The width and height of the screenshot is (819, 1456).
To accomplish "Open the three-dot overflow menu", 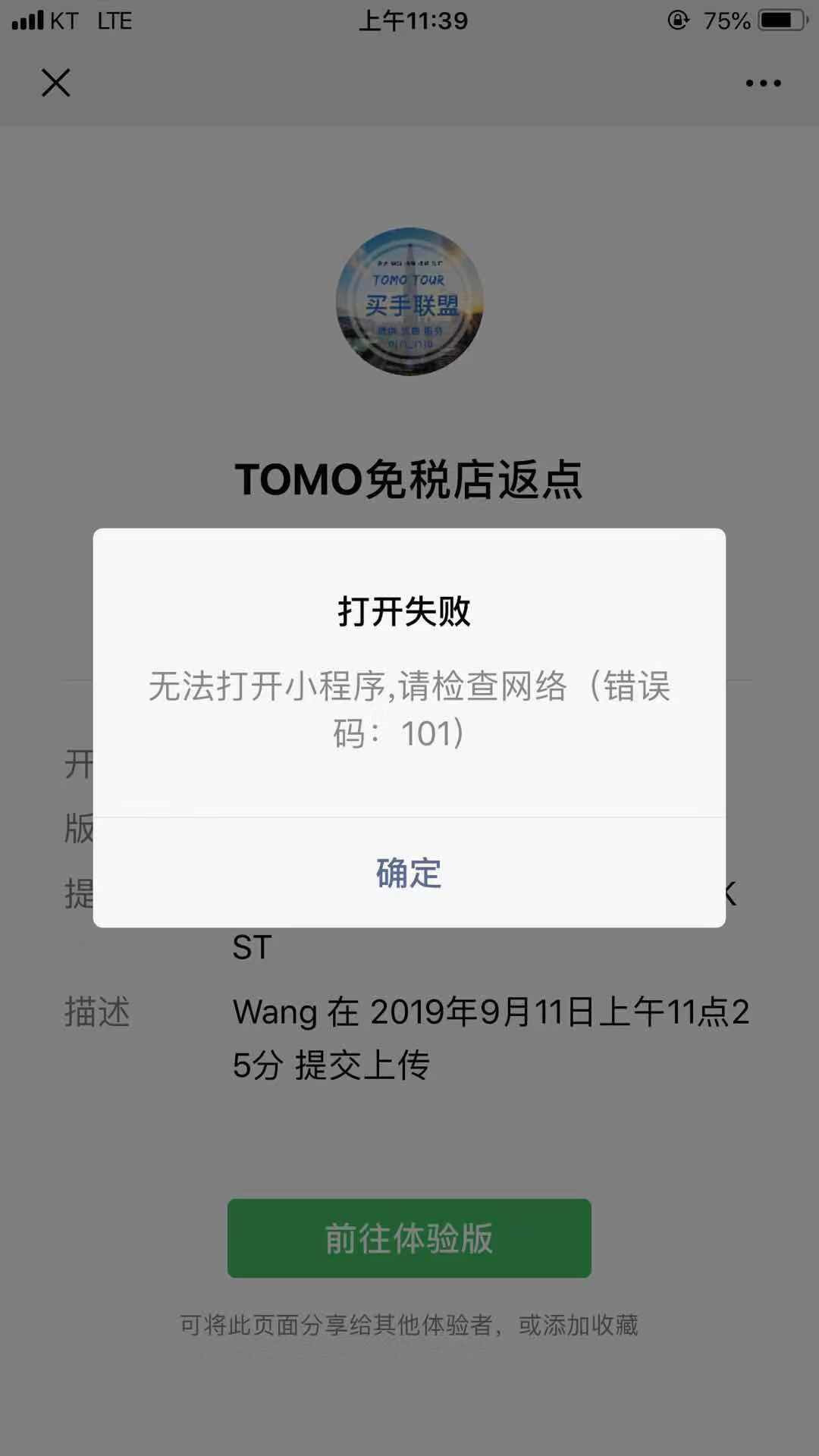I will [763, 83].
